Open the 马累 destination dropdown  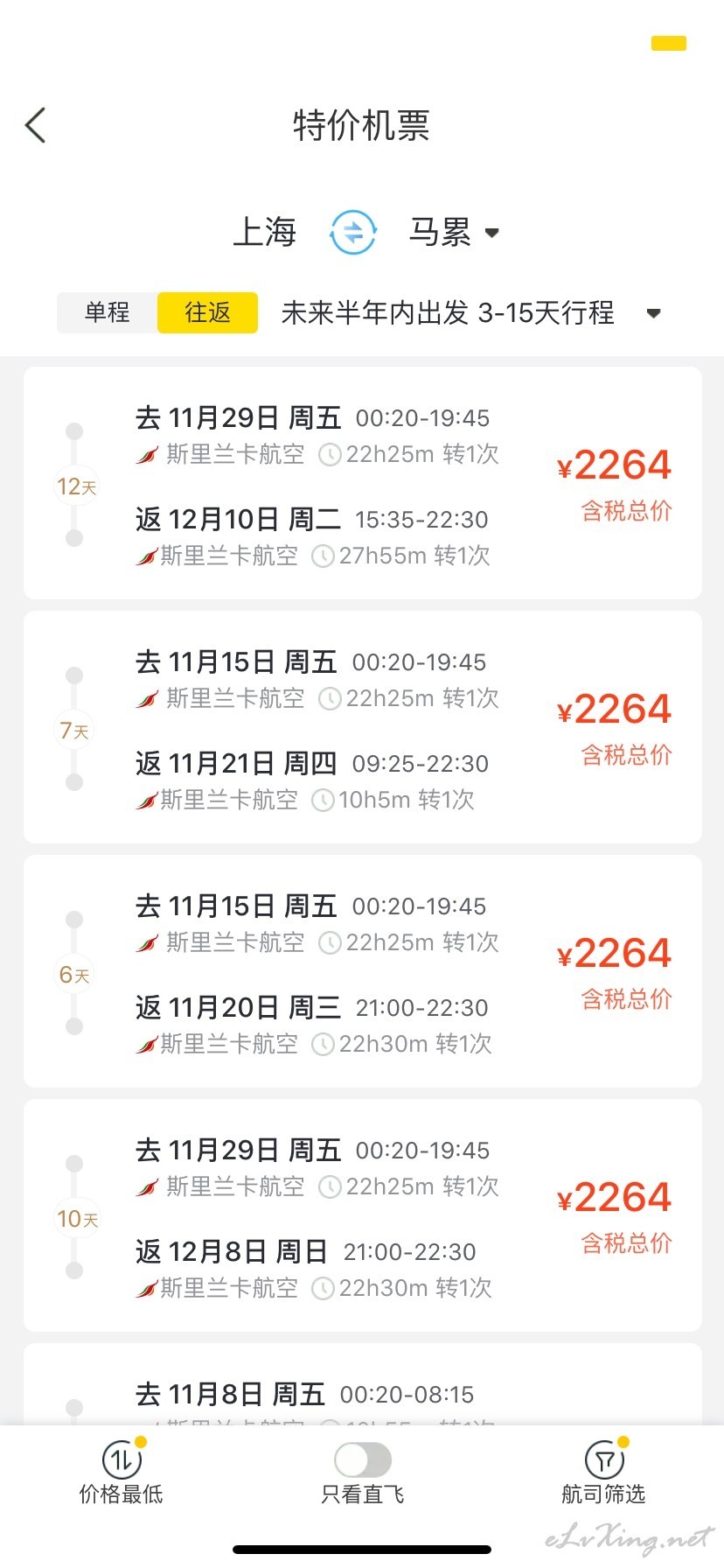[454, 233]
